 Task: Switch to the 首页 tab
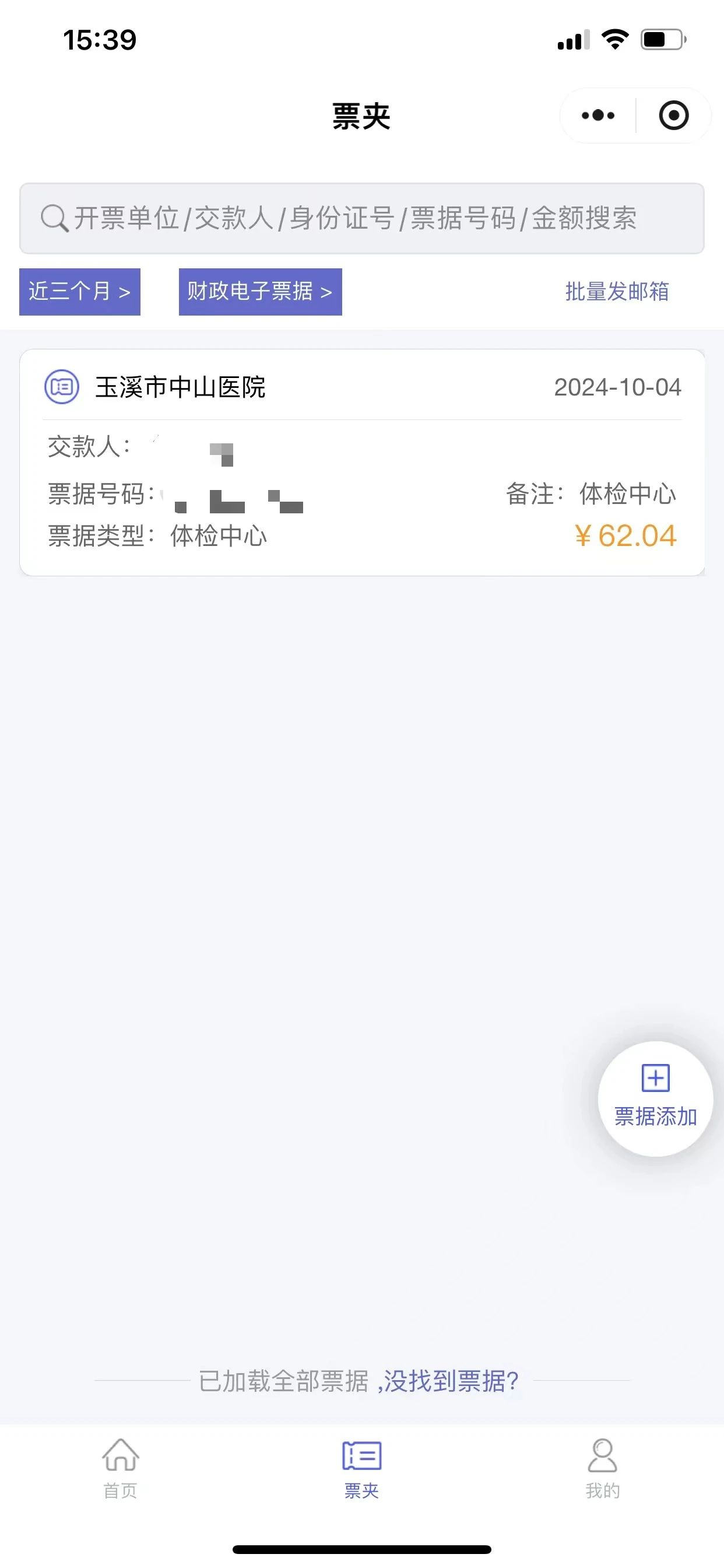tap(121, 1469)
